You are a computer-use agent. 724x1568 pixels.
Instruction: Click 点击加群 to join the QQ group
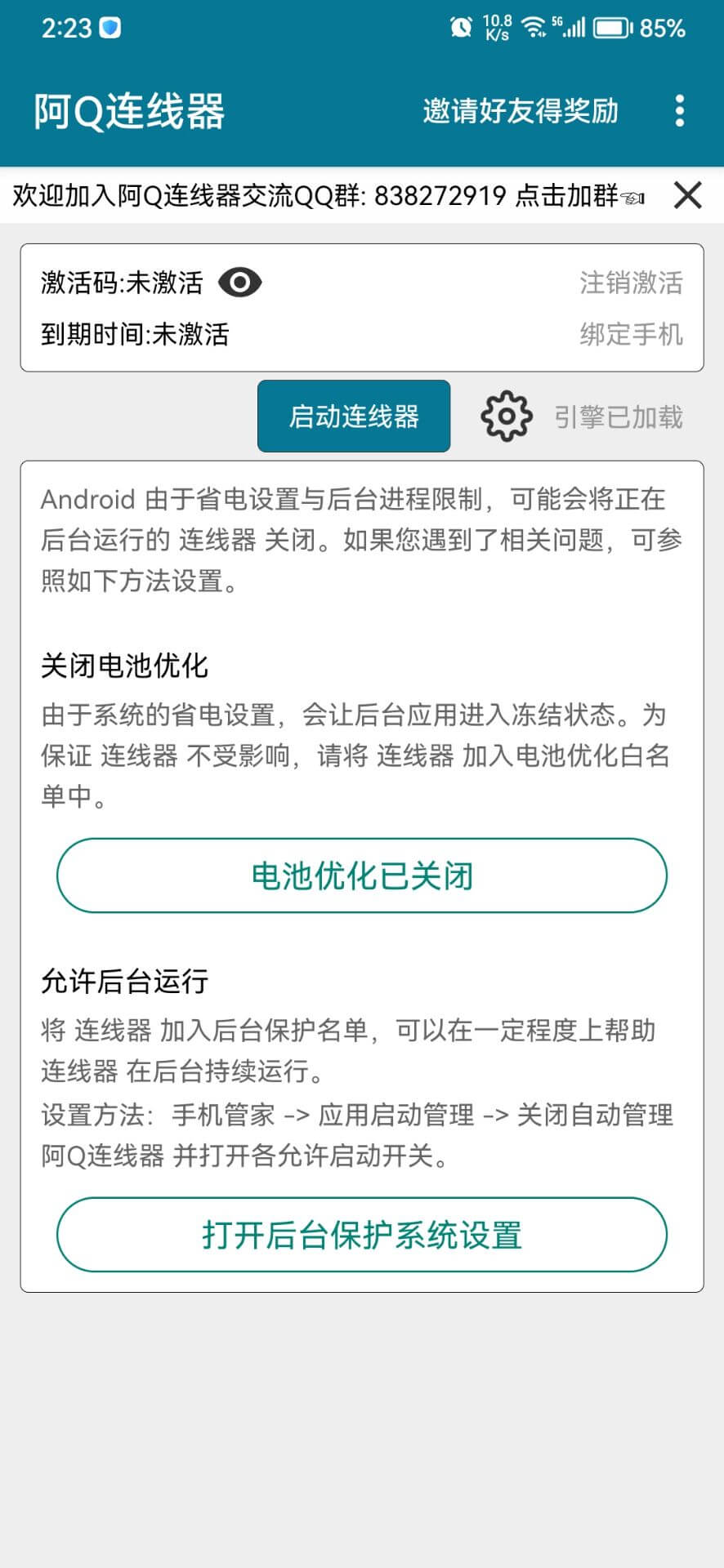click(x=567, y=196)
